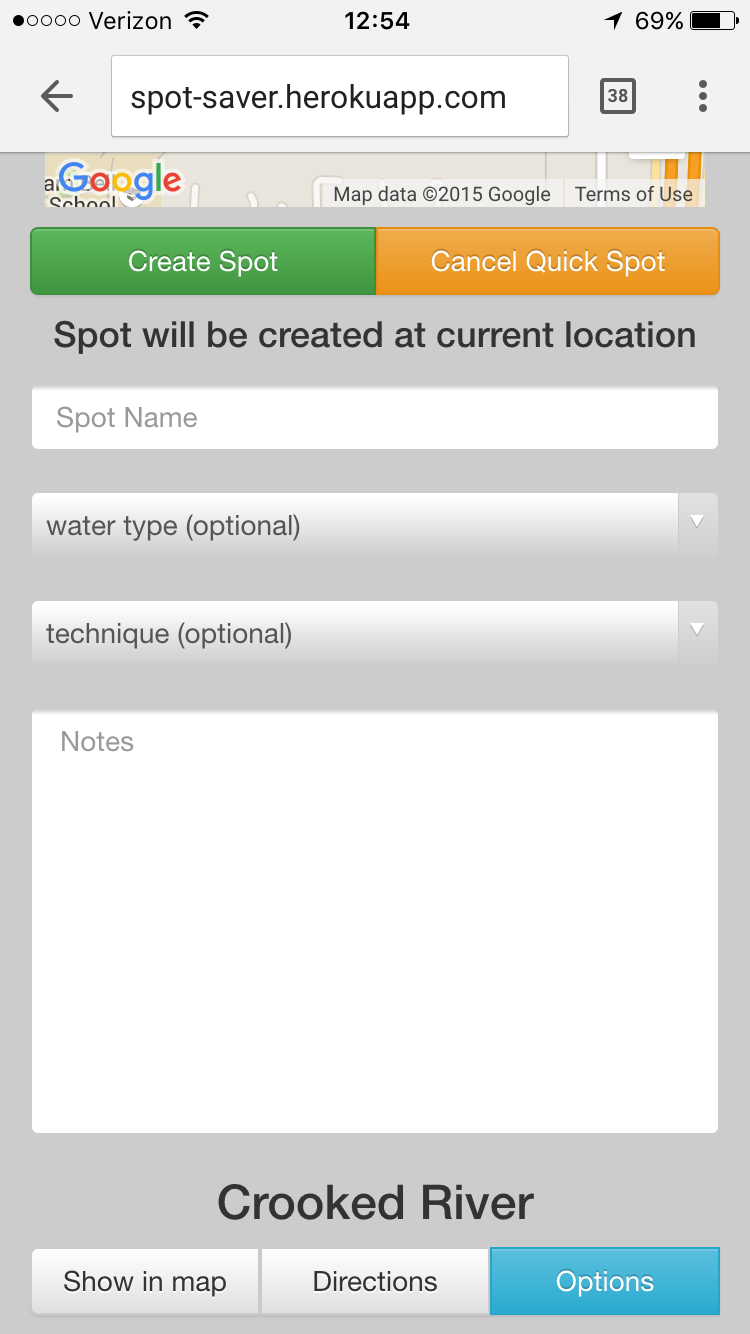The width and height of the screenshot is (750, 1334).
Task: Open the browser overflow menu
Action: click(x=703, y=96)
